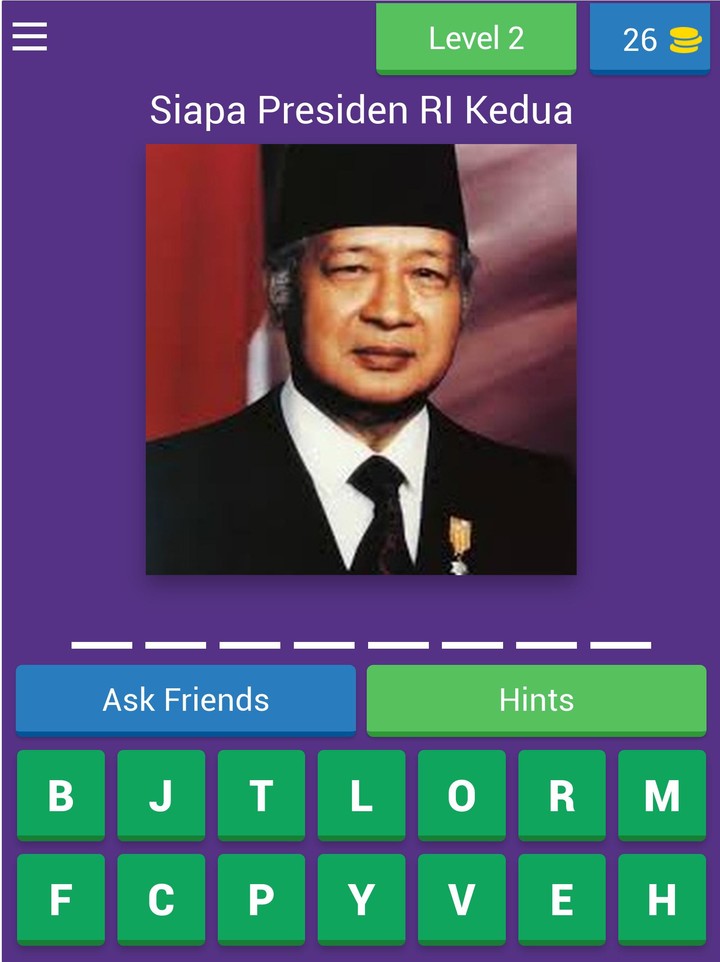Viewport: 720px width, 962px height.
Task: Choose the letter Y tile
Action: [x=361, y=900]
